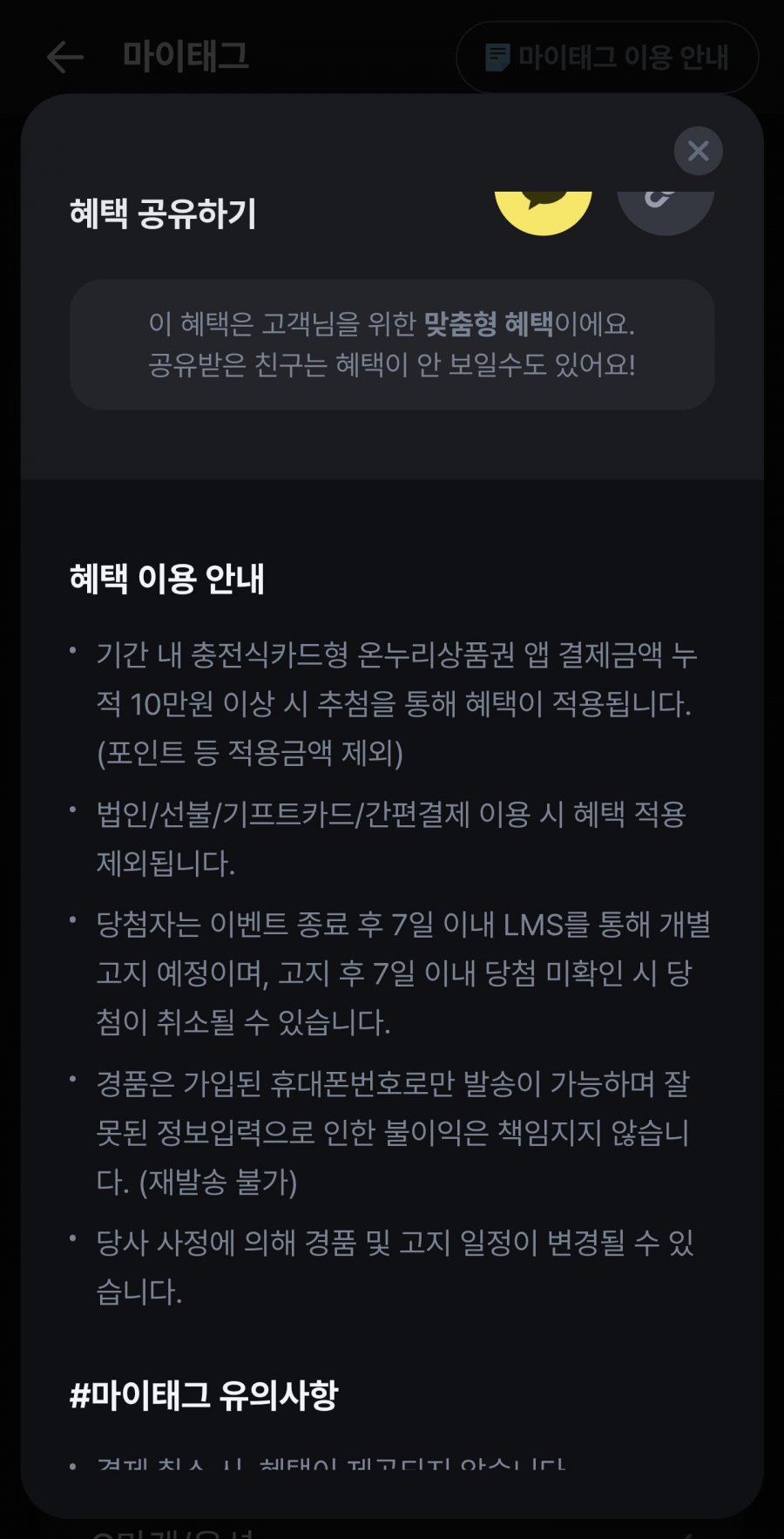Share the benefit via KakaoTalk
784x1539 pixels.
[544, 213]
